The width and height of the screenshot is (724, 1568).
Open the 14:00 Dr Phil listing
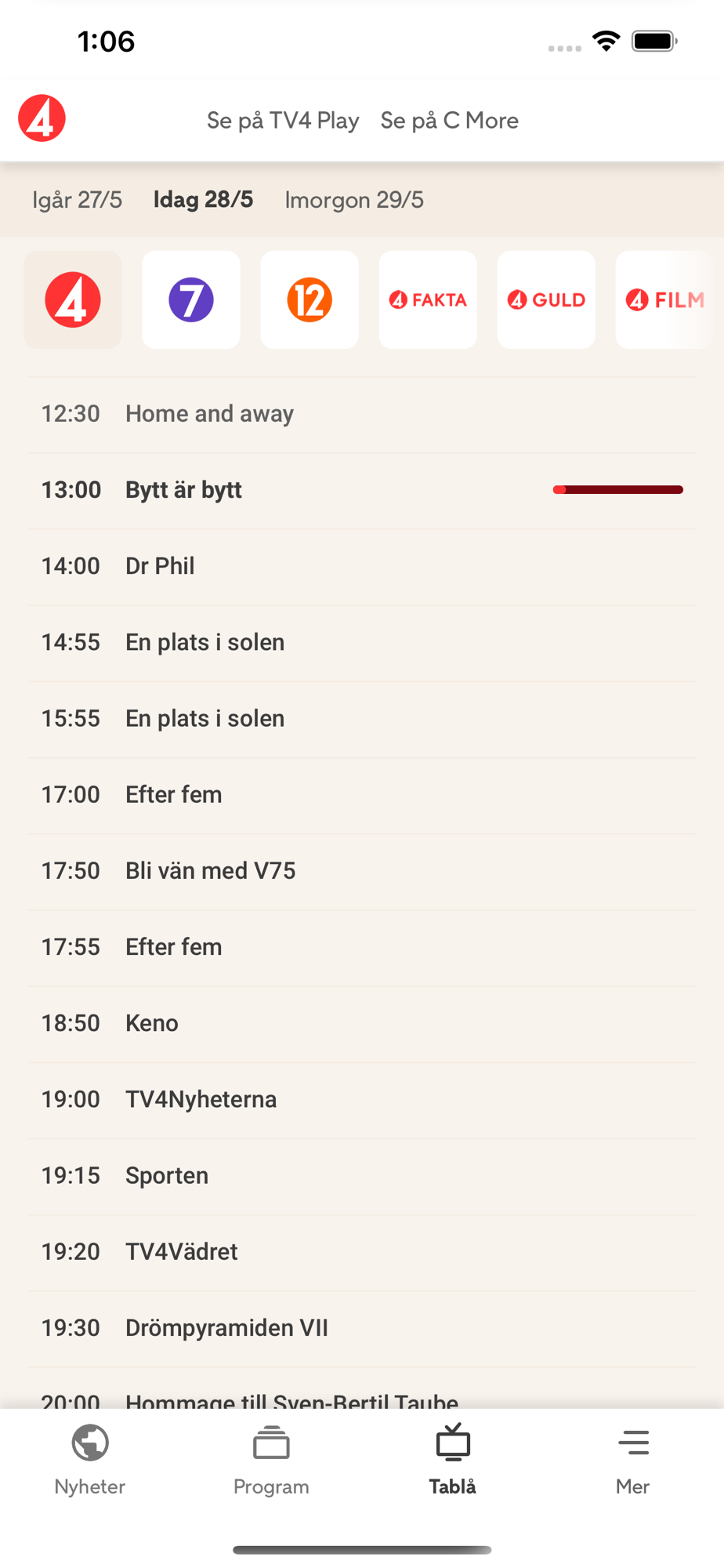tap(360, 566)
